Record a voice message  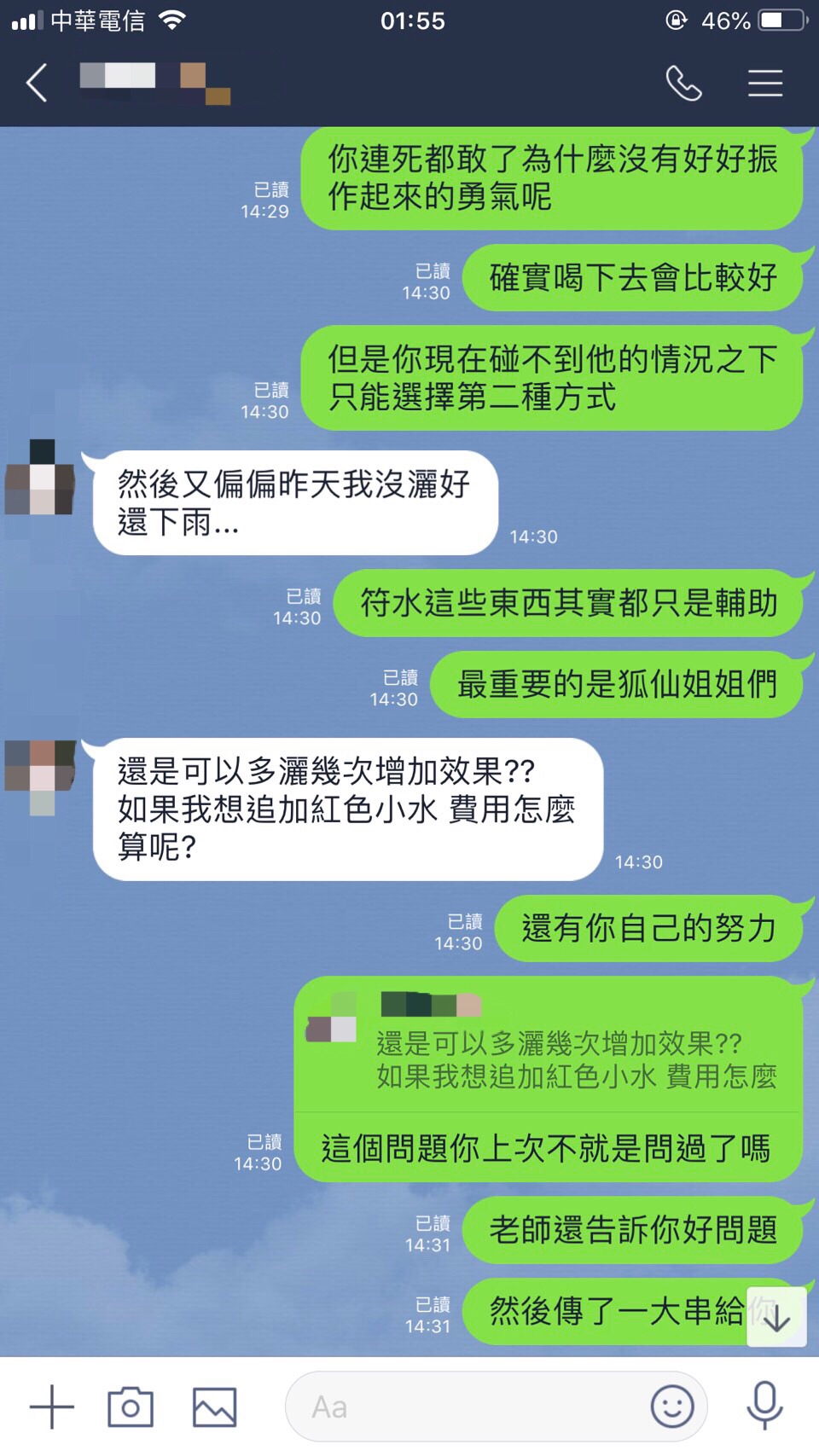765,1407
